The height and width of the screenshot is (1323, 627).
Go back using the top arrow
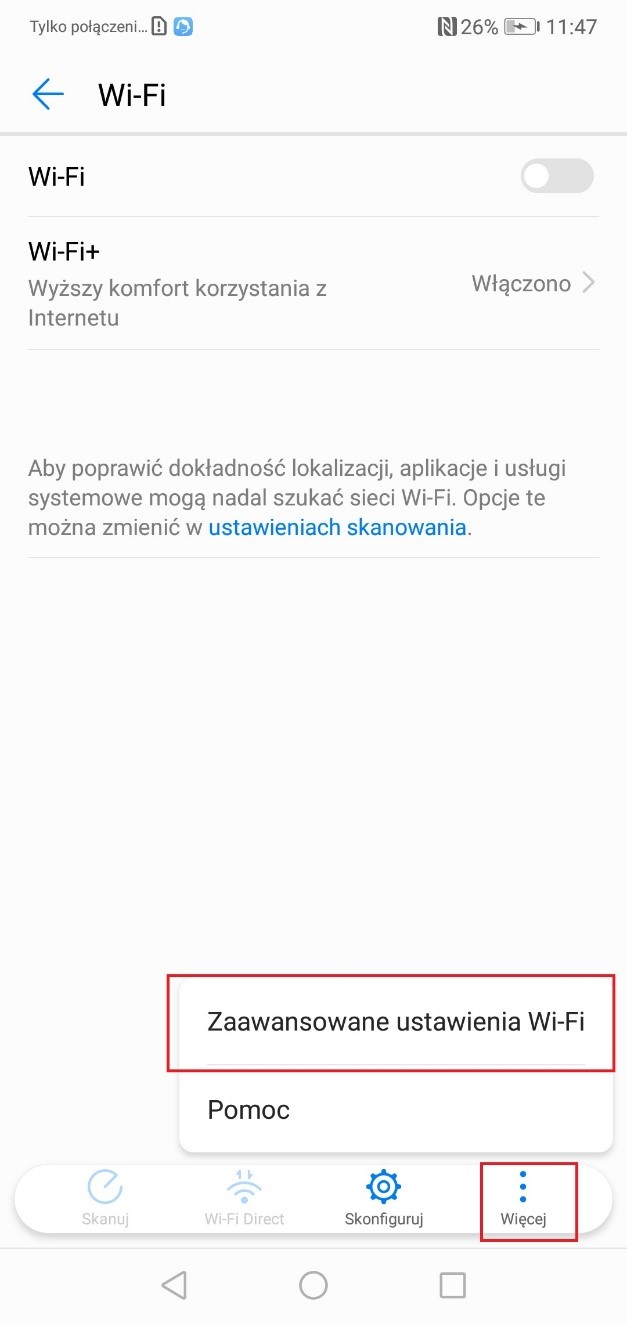pyautogui.click(x=47, y=95)
